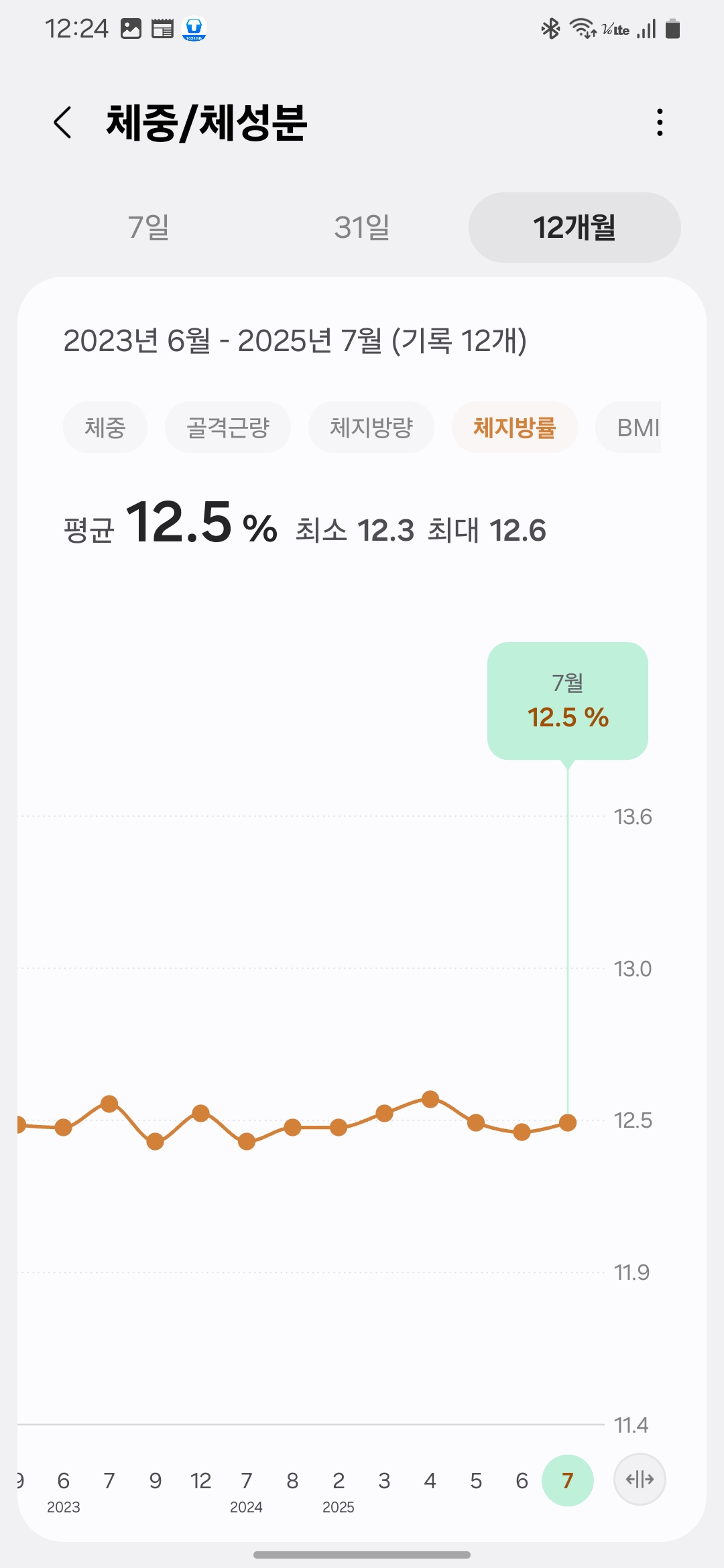
Task: Tap the chart width adjuster control
Action: pos(640,1480)
